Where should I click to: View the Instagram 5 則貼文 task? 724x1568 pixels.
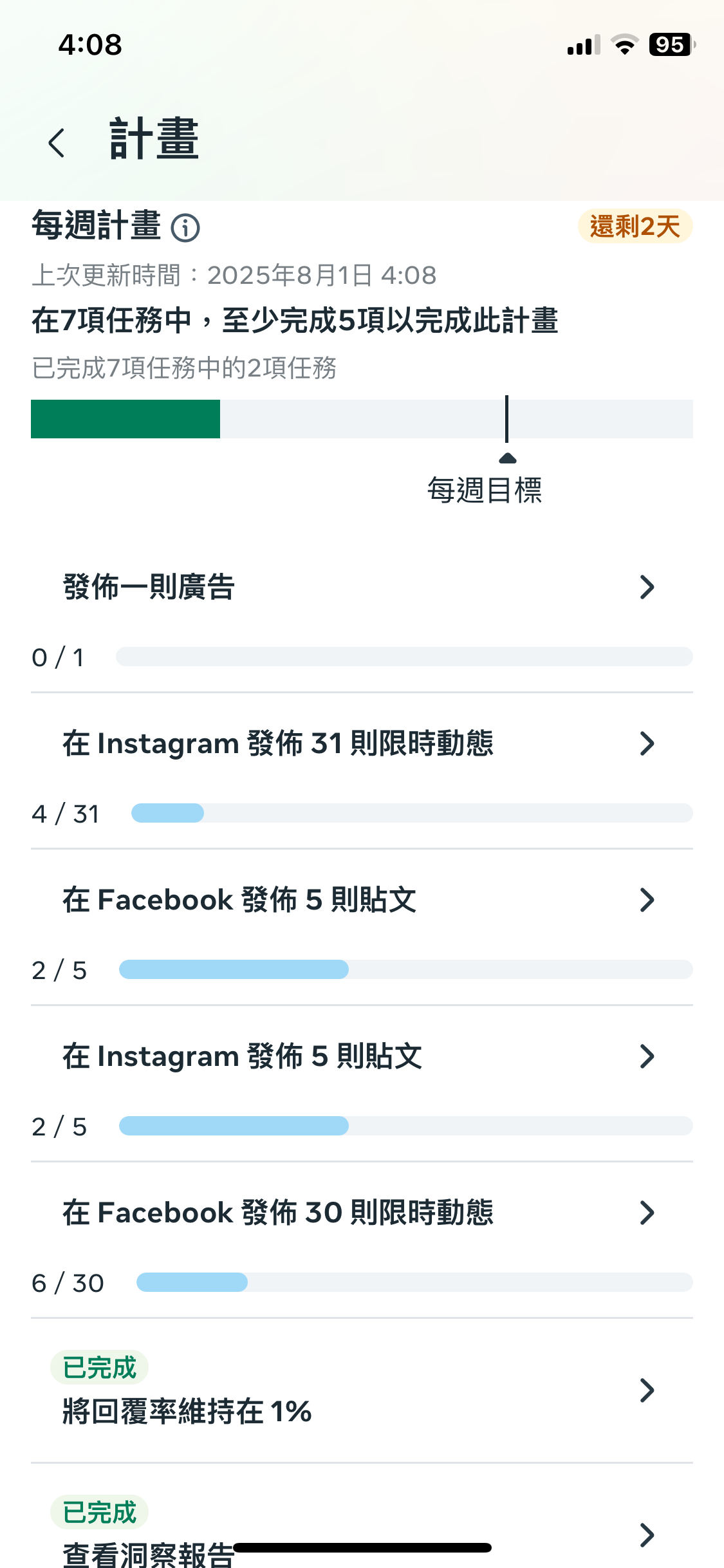tap(362, 1088)
